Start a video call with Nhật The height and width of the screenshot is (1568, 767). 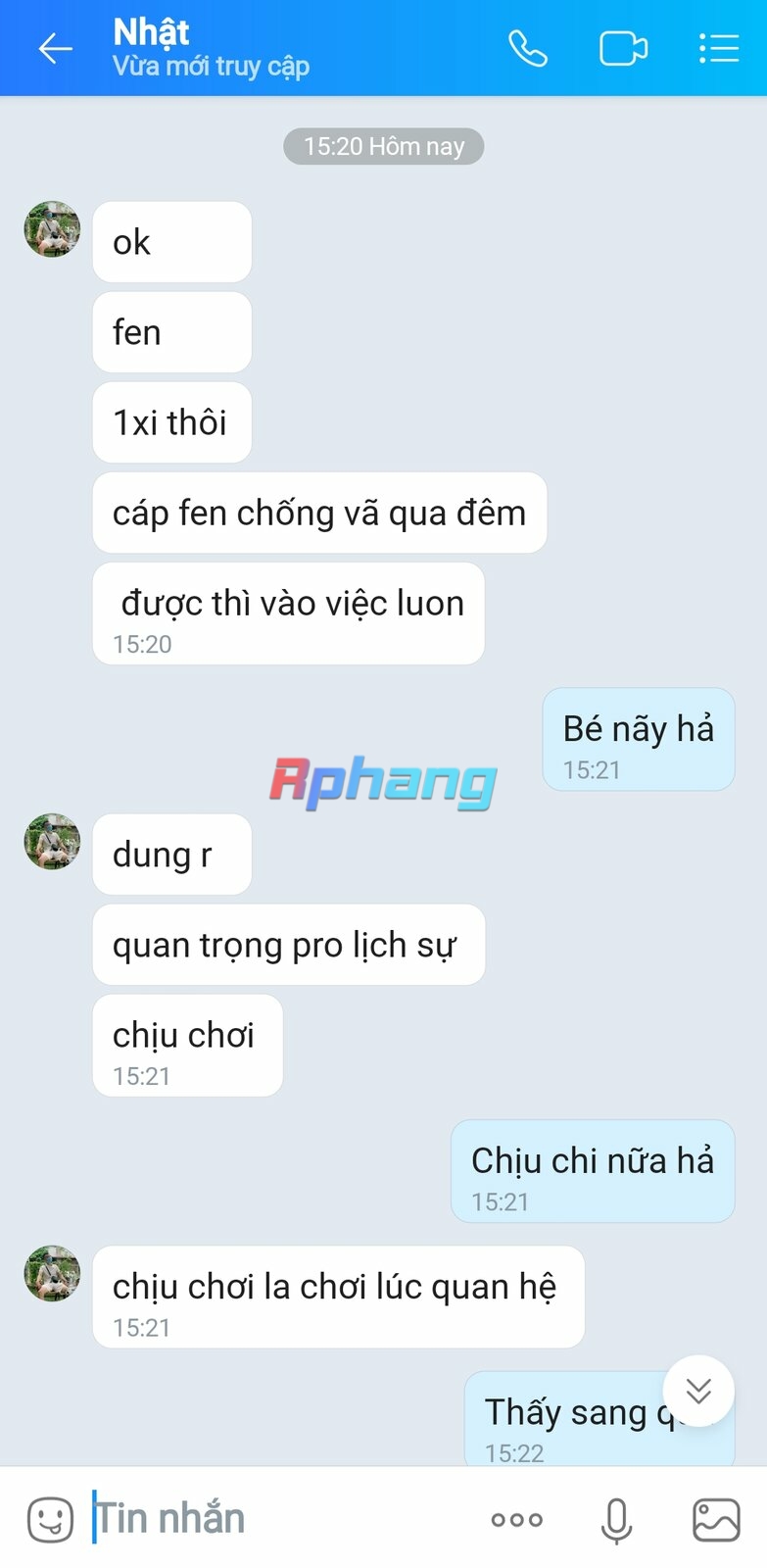pyautogui.click(x=623, y=48)
